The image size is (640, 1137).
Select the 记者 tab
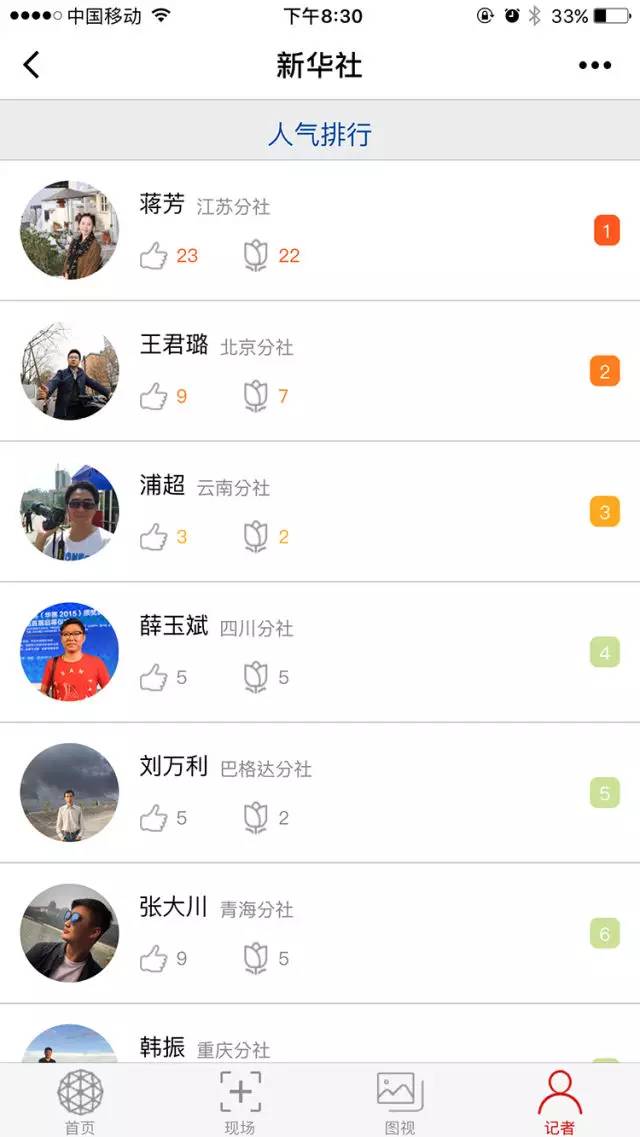(x=560, y=1100)
